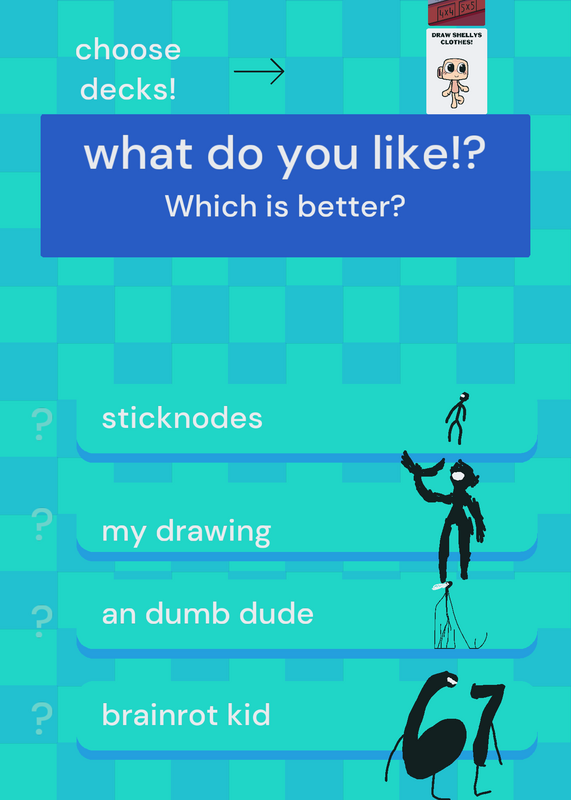The width and height of the screenshot is (571, 800).
Task: Choose the sticknodes answer
Action: 307,424
